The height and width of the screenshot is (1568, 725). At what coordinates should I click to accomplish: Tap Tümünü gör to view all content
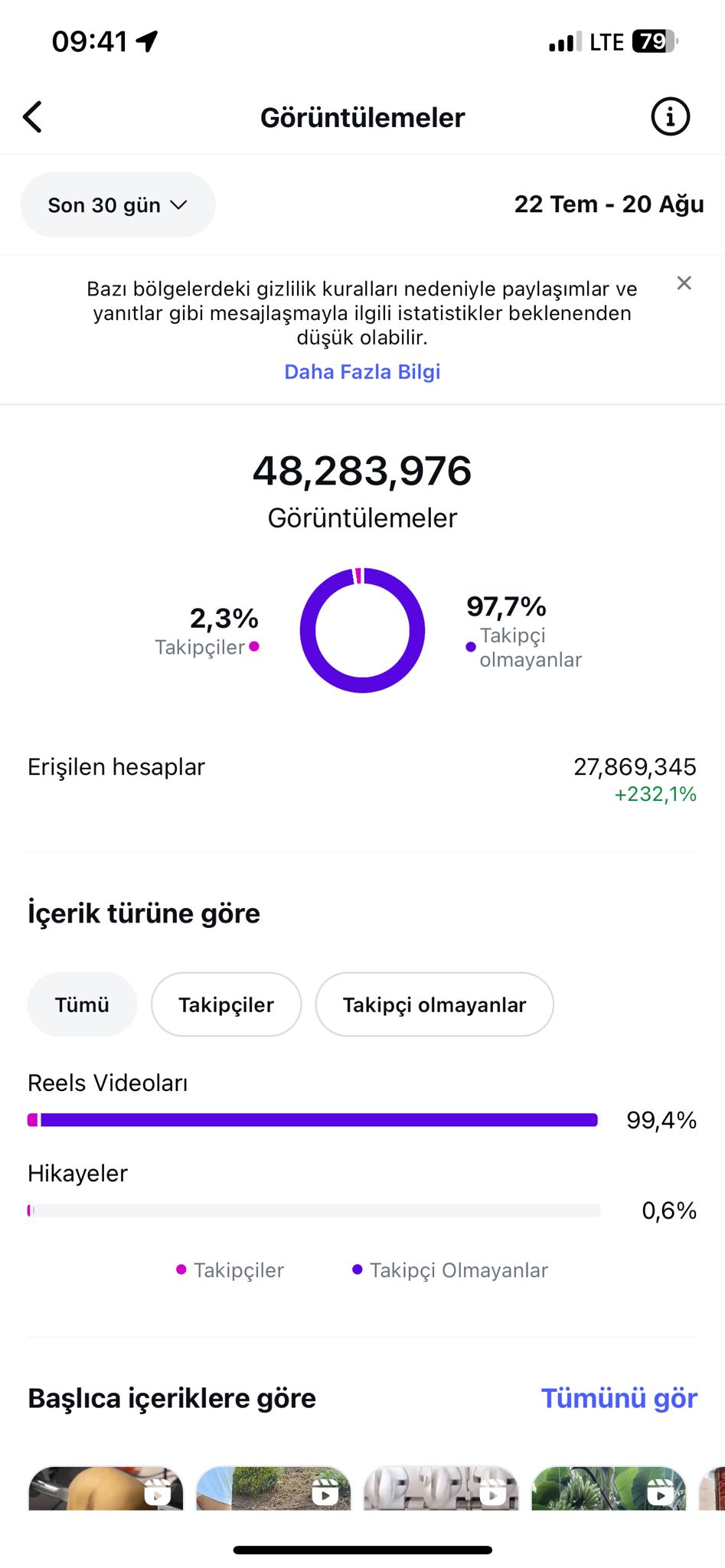point(619,1398)
